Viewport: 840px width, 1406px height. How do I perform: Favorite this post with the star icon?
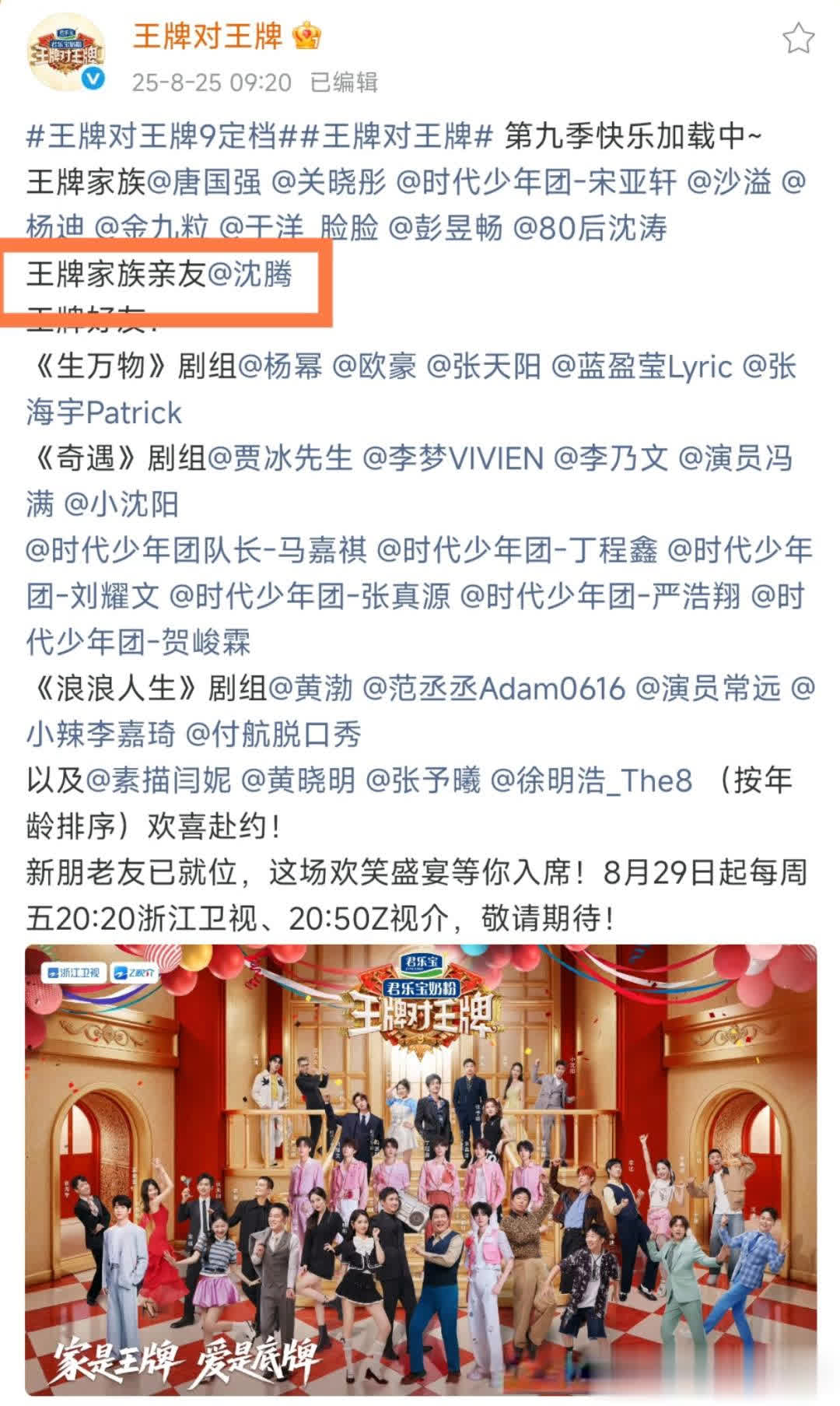coord(798,38)
